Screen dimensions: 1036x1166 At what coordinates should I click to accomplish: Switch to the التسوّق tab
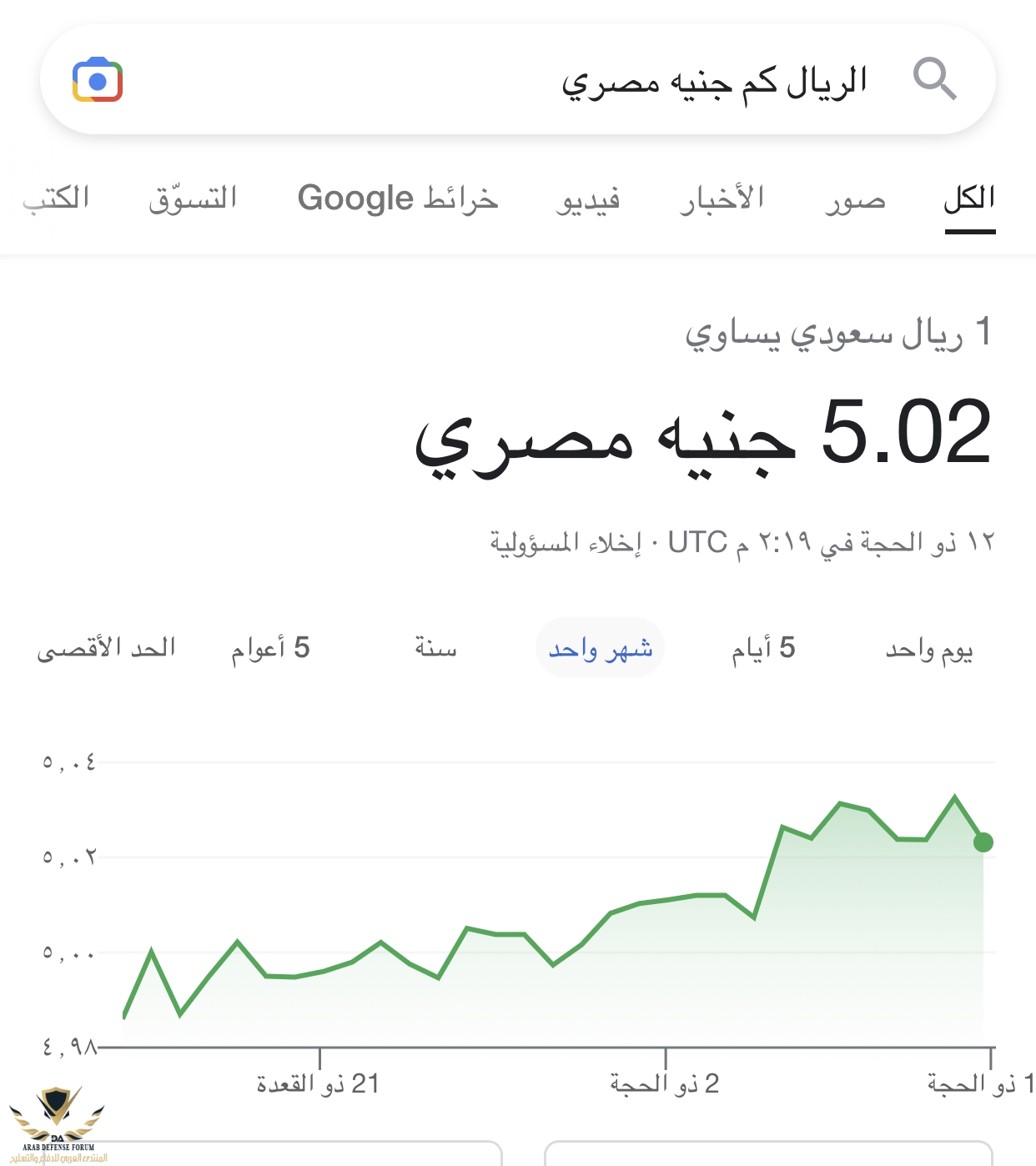[x=193, y=199]
